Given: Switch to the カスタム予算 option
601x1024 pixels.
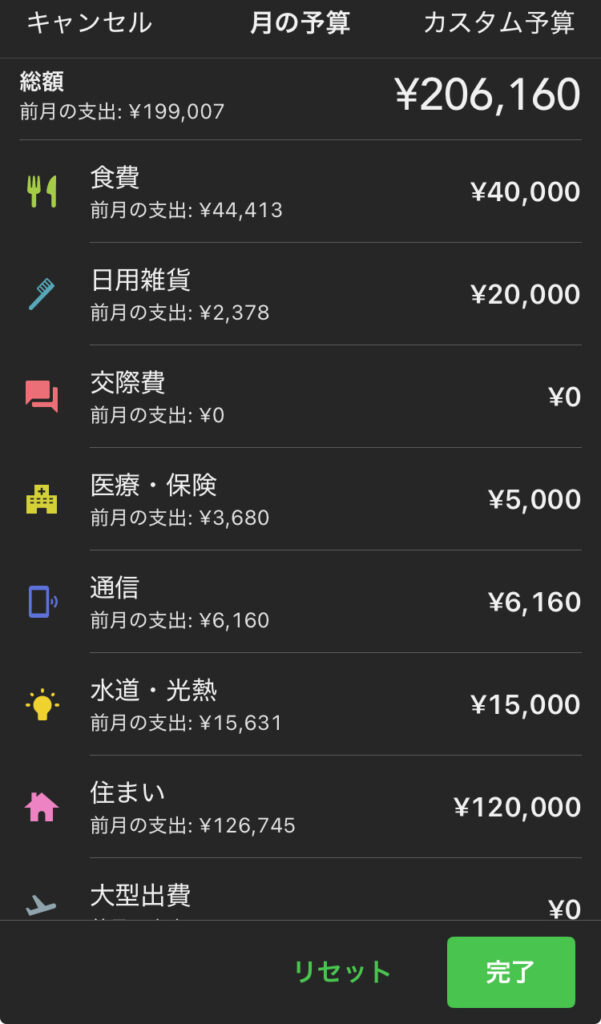Looking at the screenshot, I should point(499,24).
